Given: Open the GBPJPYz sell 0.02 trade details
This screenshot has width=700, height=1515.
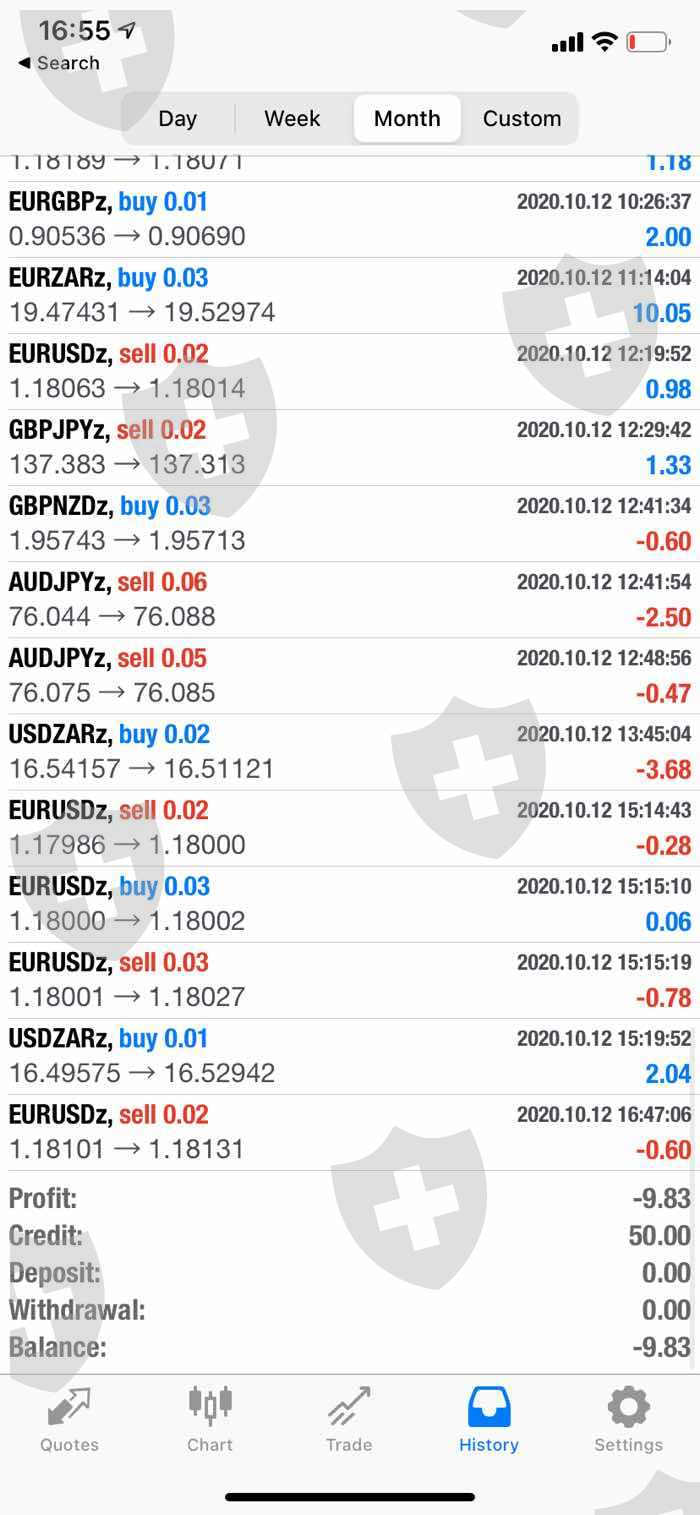Looking at the screenshot, I should [350, 448].
